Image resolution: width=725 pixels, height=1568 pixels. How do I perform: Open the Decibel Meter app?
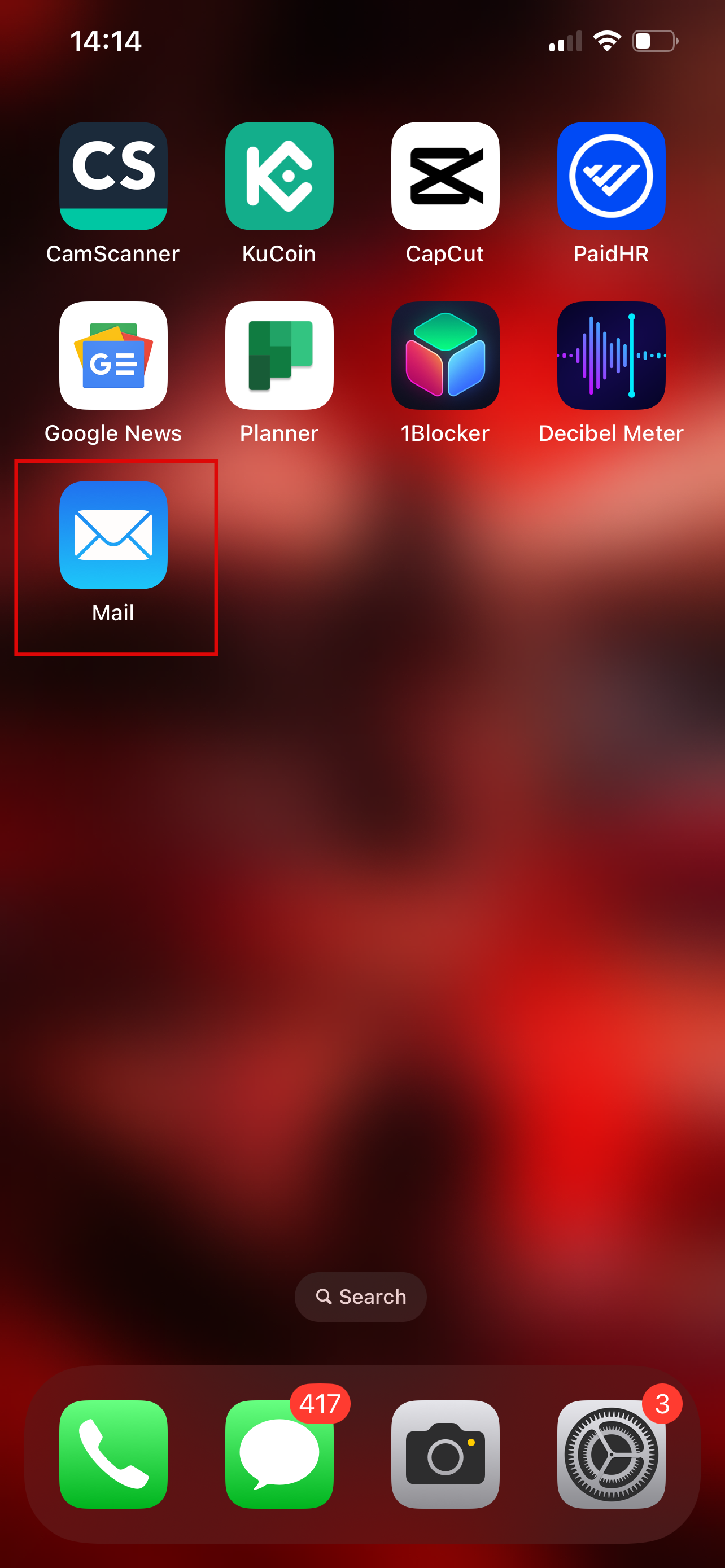pos(610,356)
